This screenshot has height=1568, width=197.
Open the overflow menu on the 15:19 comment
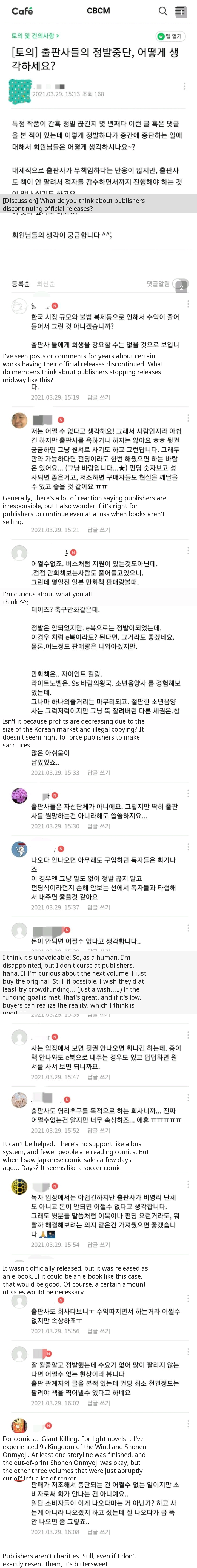pyautogui.click(x=188, y=303)
